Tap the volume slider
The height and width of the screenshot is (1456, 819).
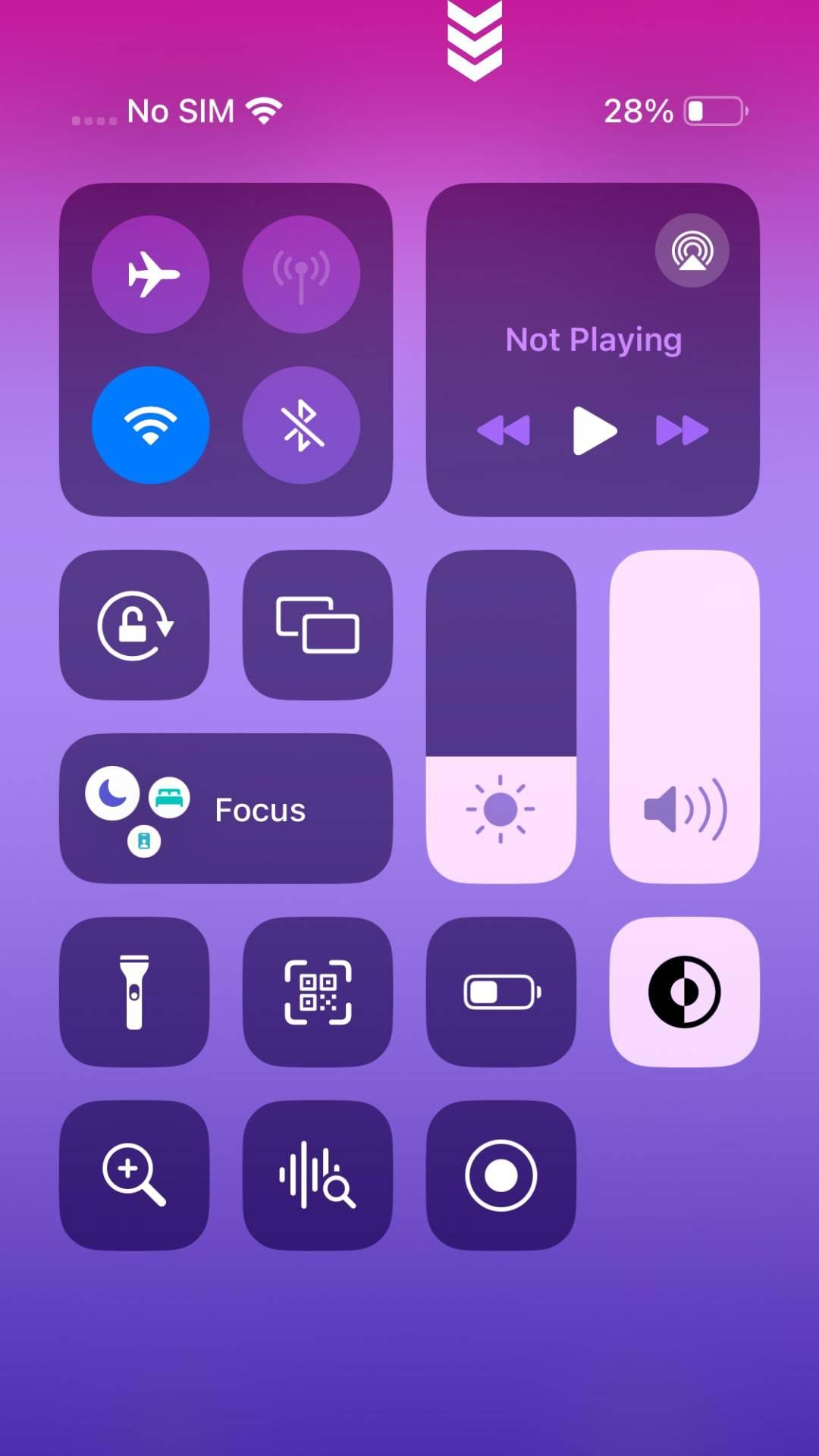point(684,717)
